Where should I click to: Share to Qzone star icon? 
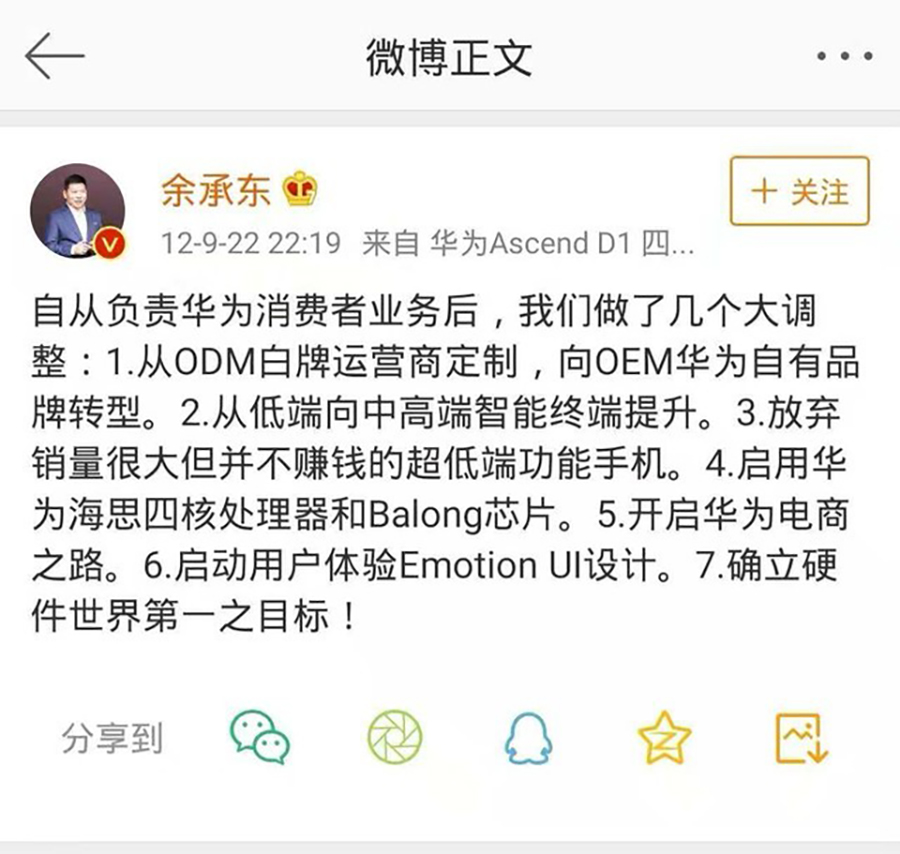pos(664,739)
